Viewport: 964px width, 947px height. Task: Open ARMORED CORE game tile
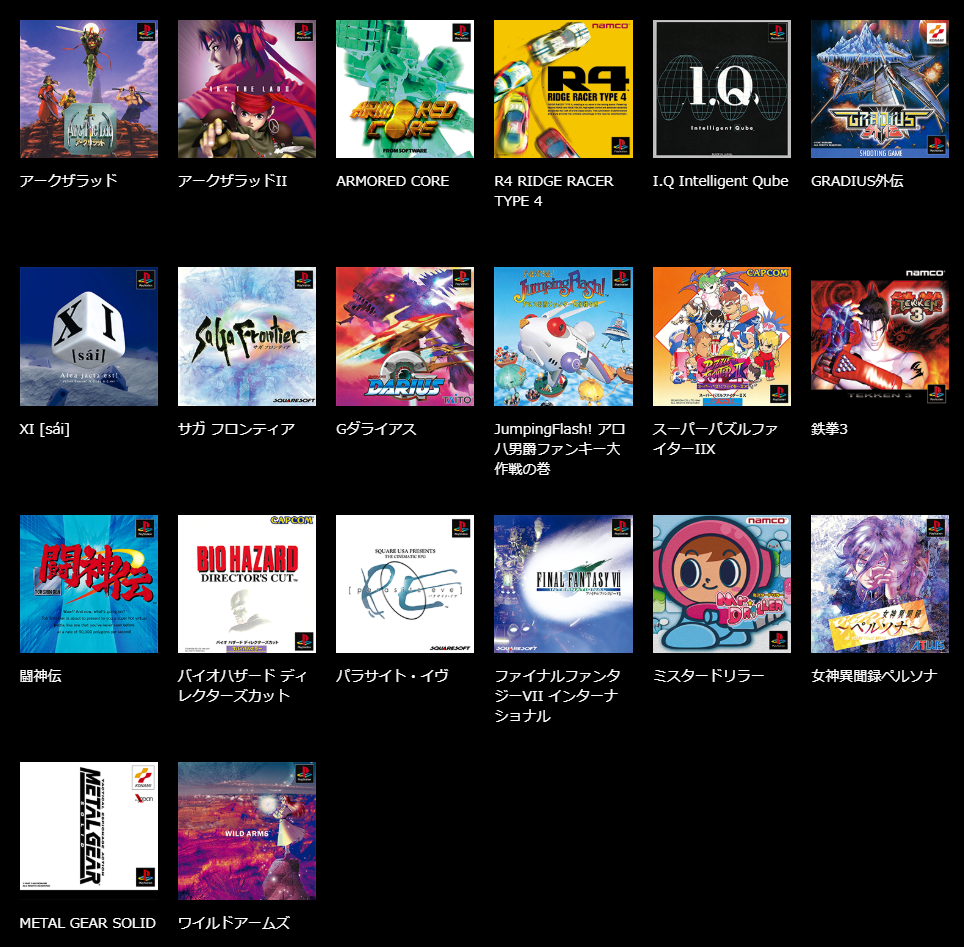[x=405, y=89]
